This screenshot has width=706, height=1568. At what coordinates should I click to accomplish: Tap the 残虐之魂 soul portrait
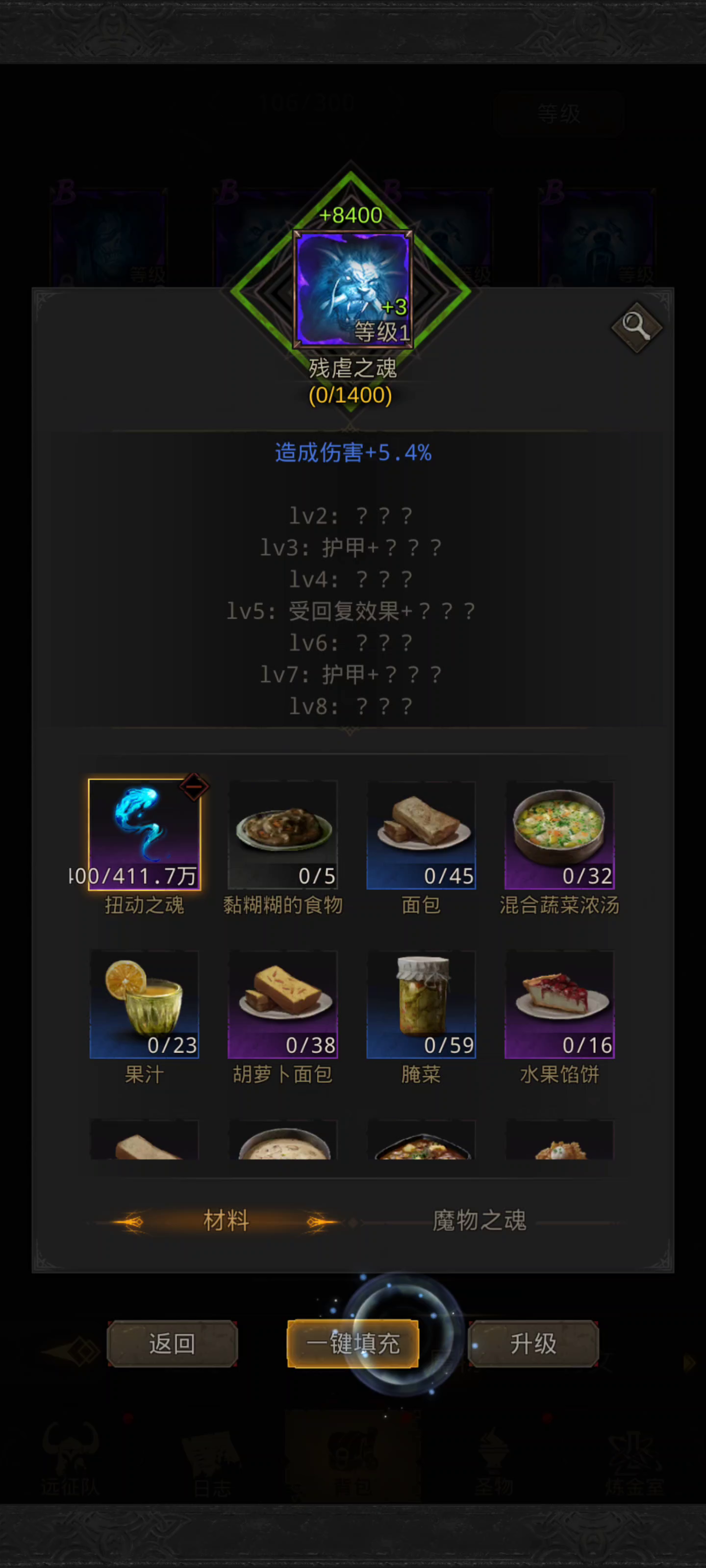click(x=352, y=290)
